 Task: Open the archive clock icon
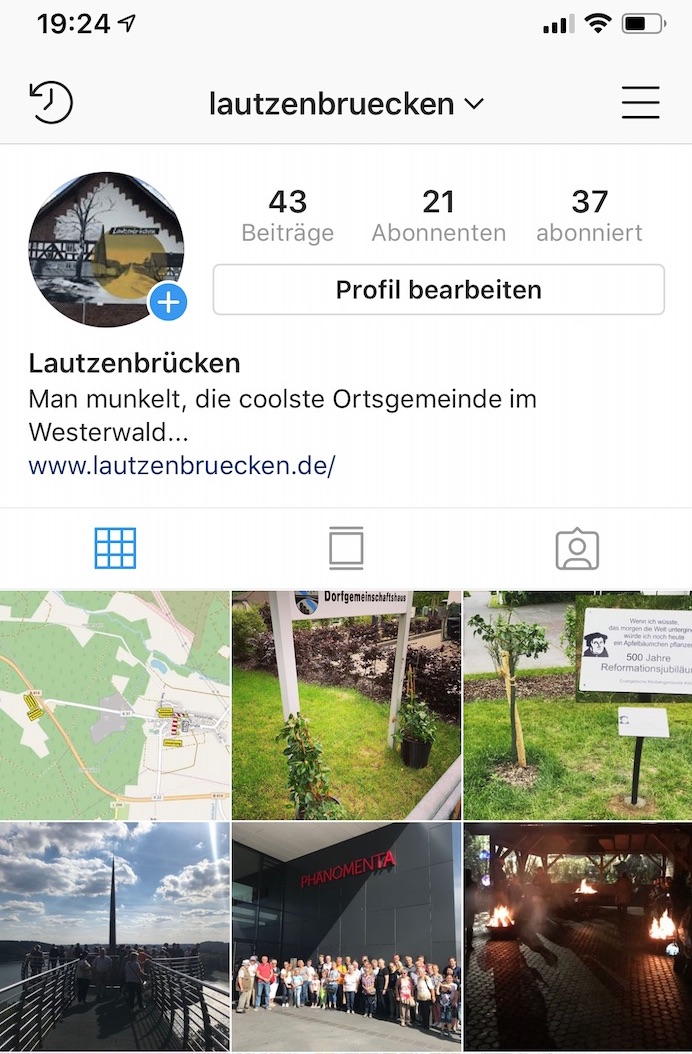[51, 102]
